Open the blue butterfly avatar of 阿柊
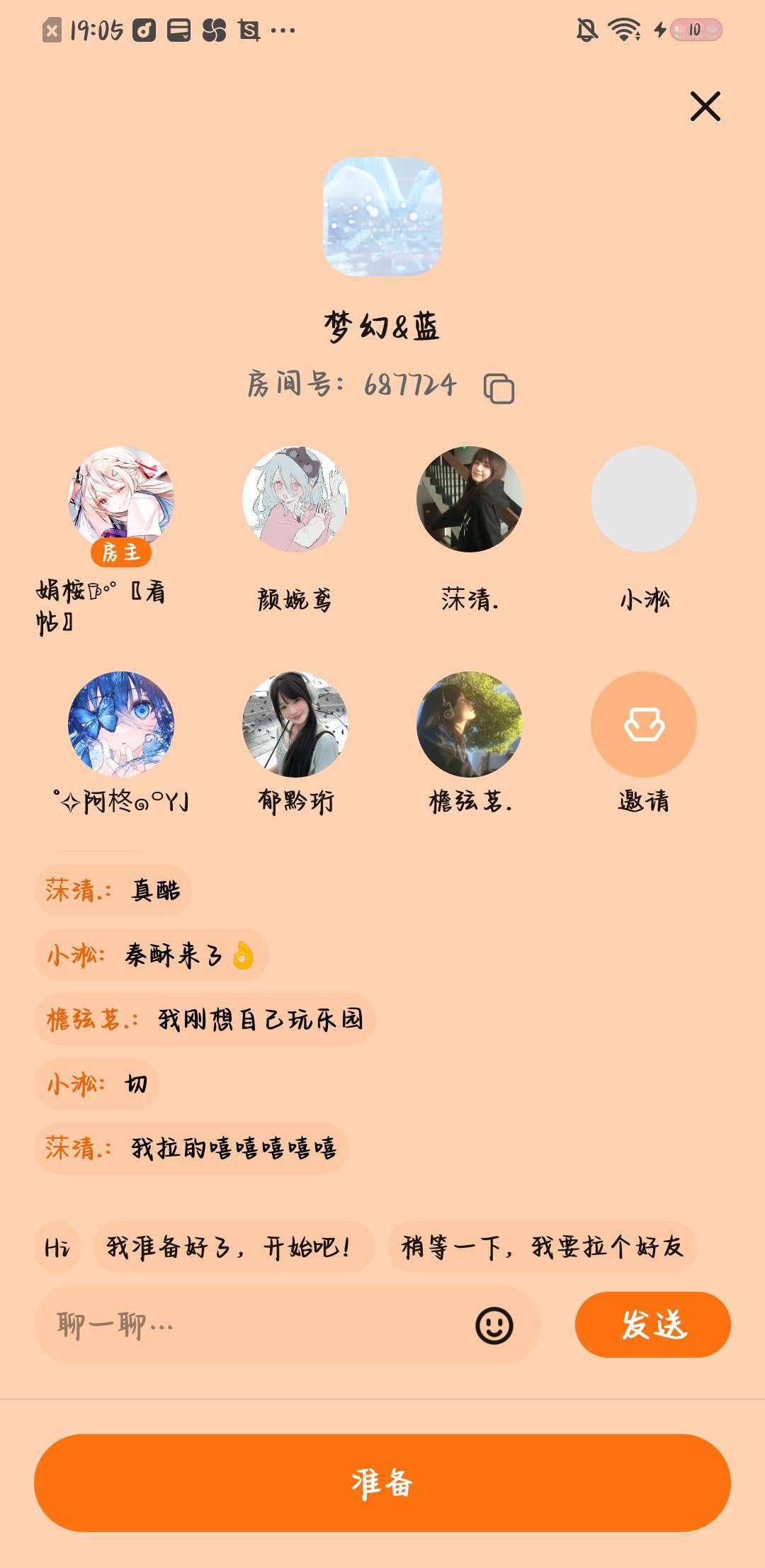 tap(120, 725)
